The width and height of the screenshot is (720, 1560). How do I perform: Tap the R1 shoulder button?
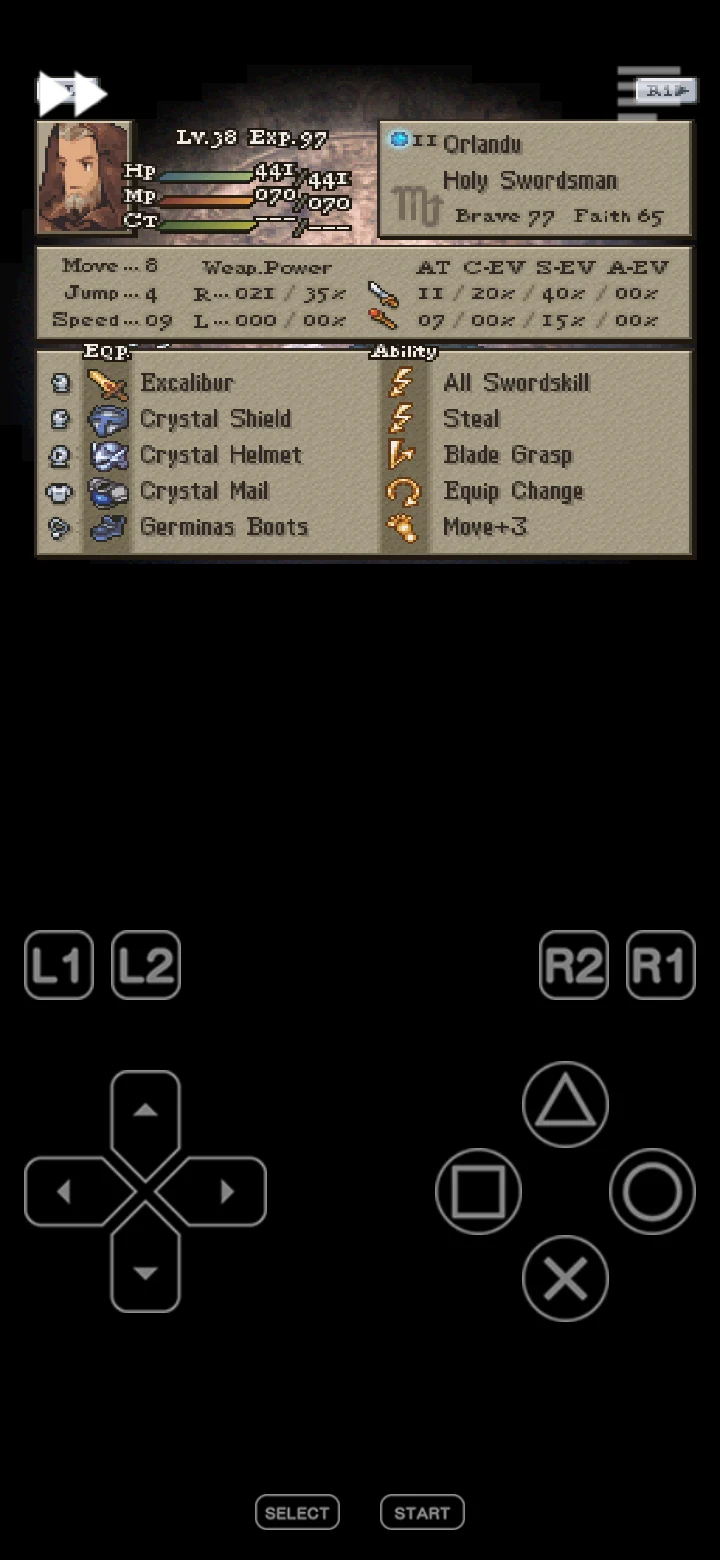[x=661, y=965]
